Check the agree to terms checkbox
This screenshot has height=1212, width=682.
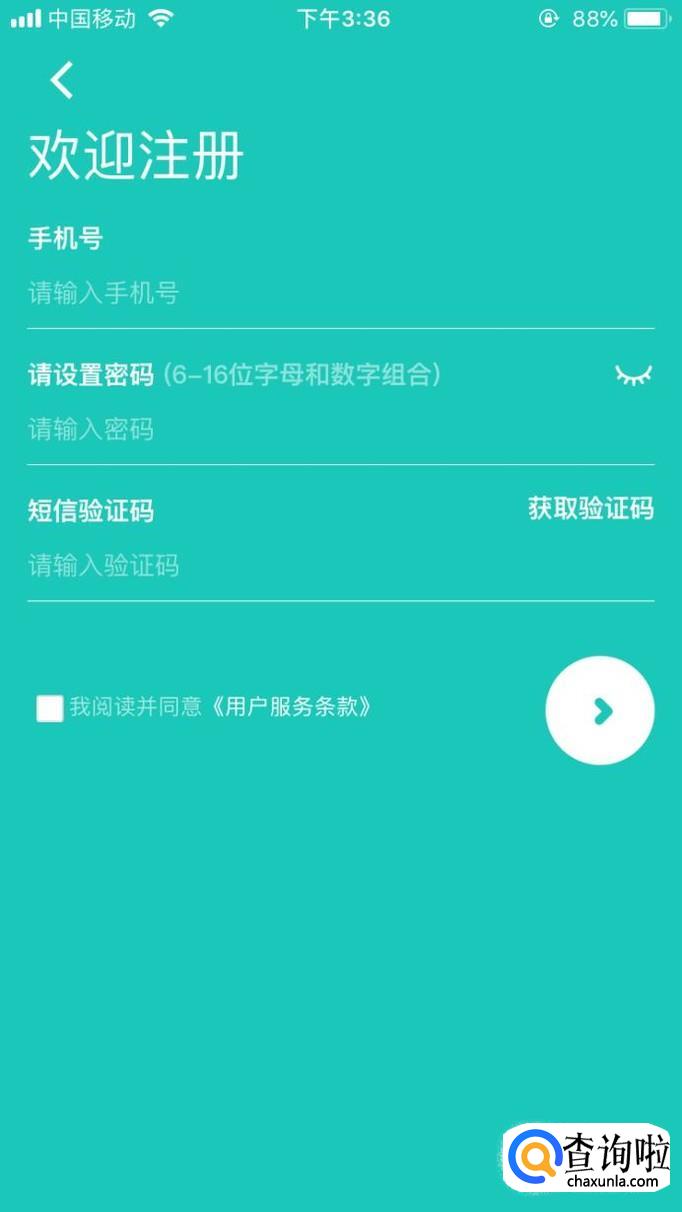[50, 708]
